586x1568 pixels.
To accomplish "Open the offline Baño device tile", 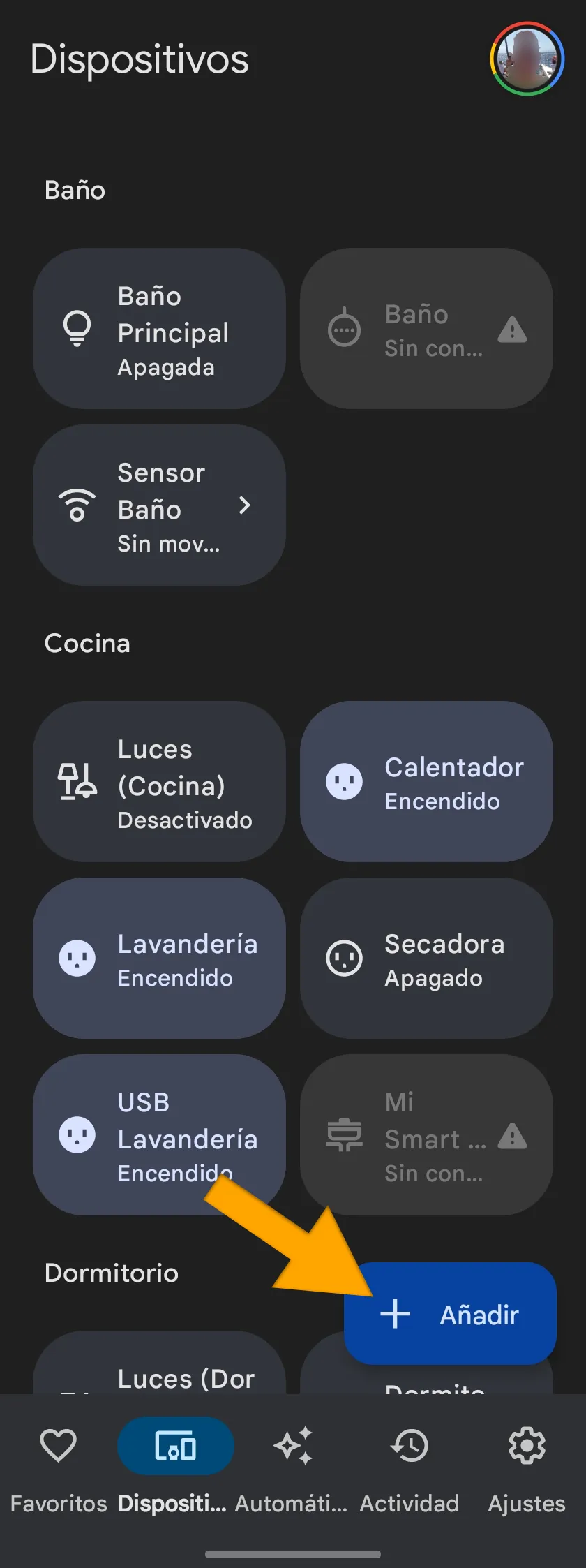I will (x=426, y=329).
